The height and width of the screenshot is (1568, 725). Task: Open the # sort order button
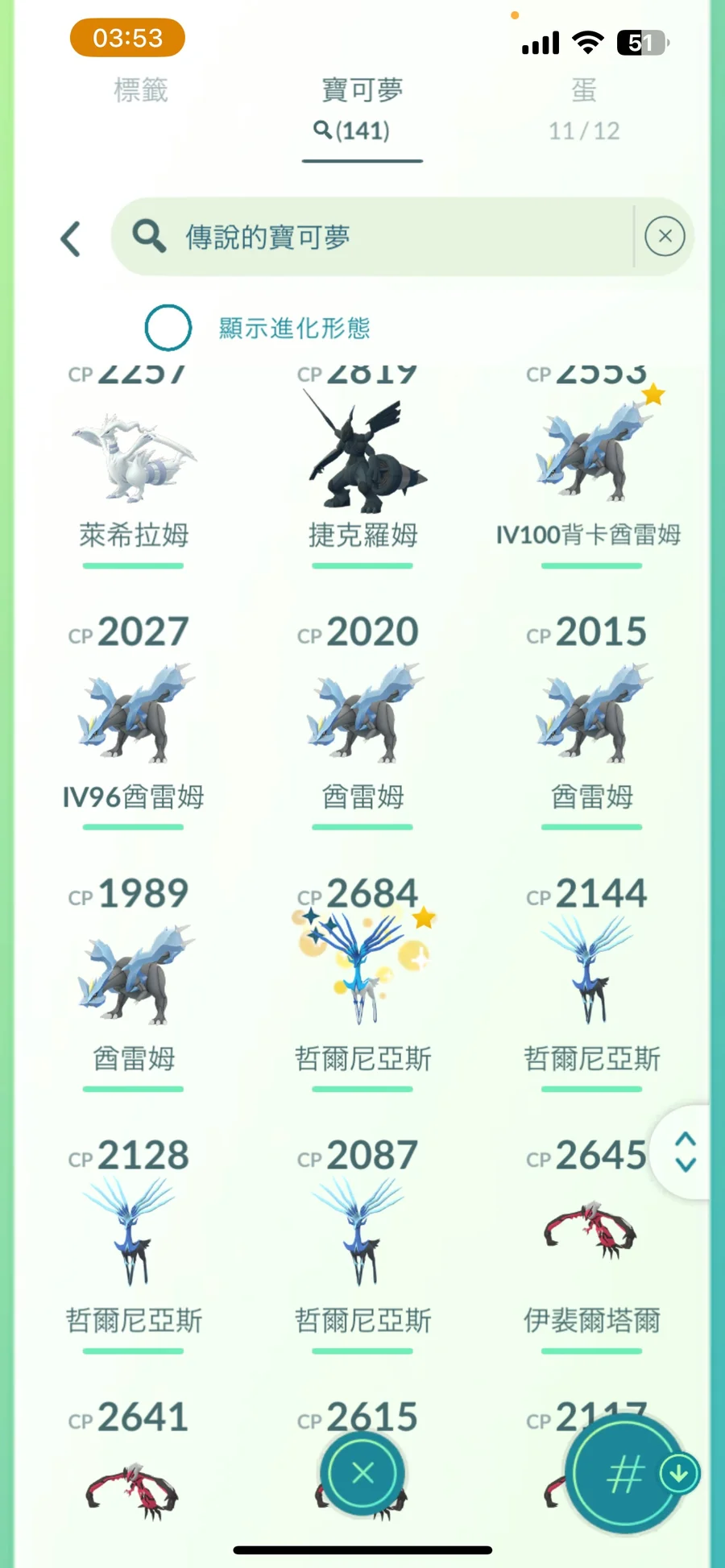[x=625, y=1475]
